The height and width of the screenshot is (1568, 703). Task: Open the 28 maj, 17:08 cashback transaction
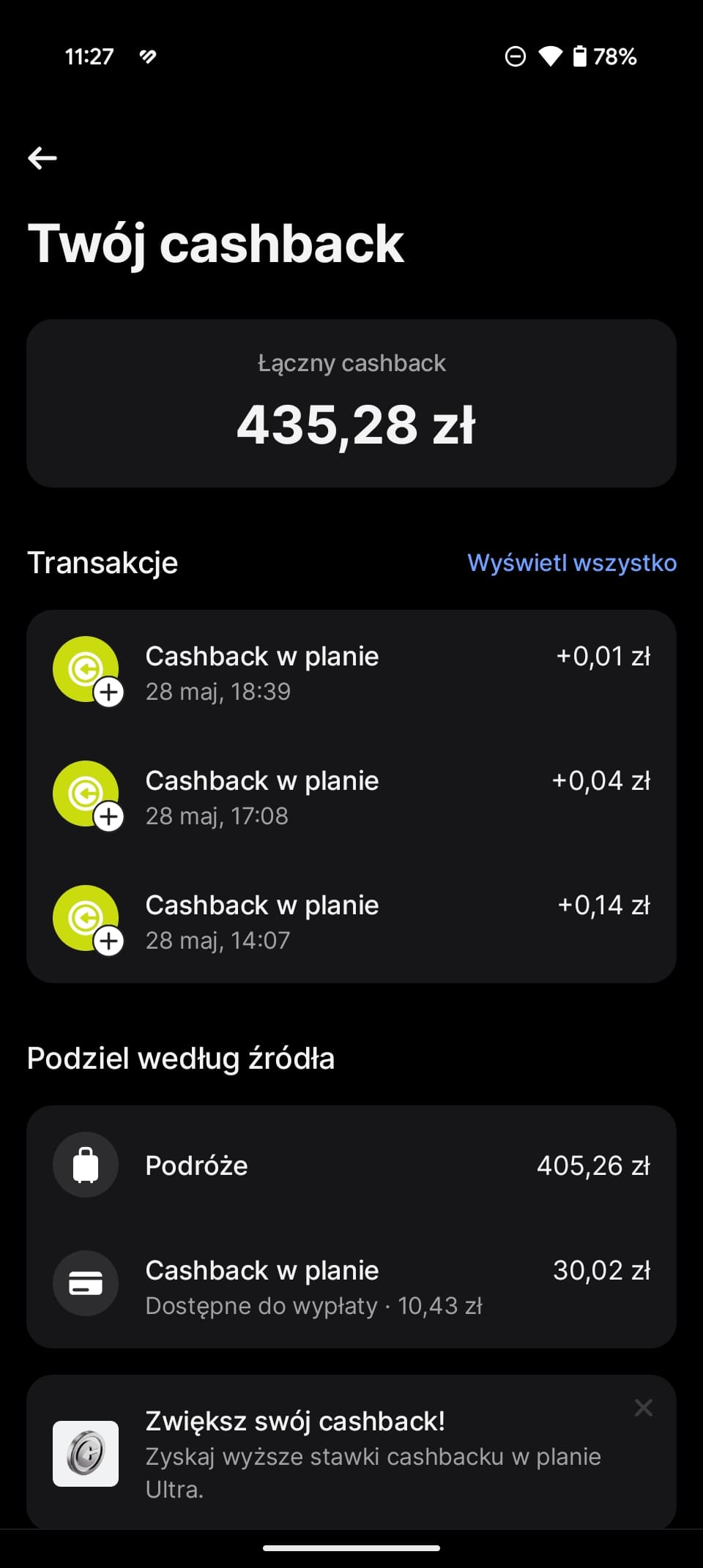pos(351,797)
